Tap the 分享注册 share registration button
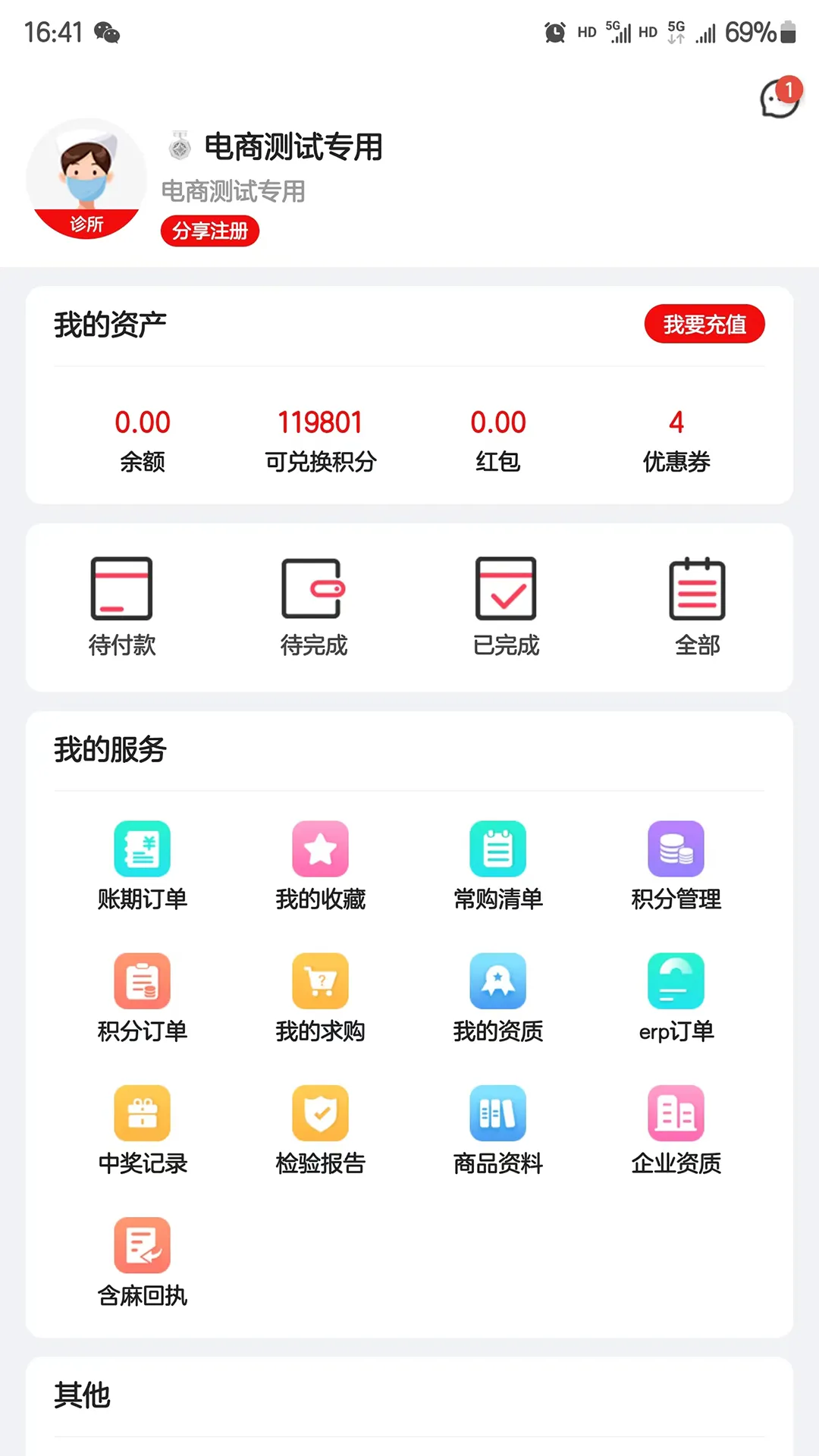This screenshot has height=1456, width=819. [209, 231]
